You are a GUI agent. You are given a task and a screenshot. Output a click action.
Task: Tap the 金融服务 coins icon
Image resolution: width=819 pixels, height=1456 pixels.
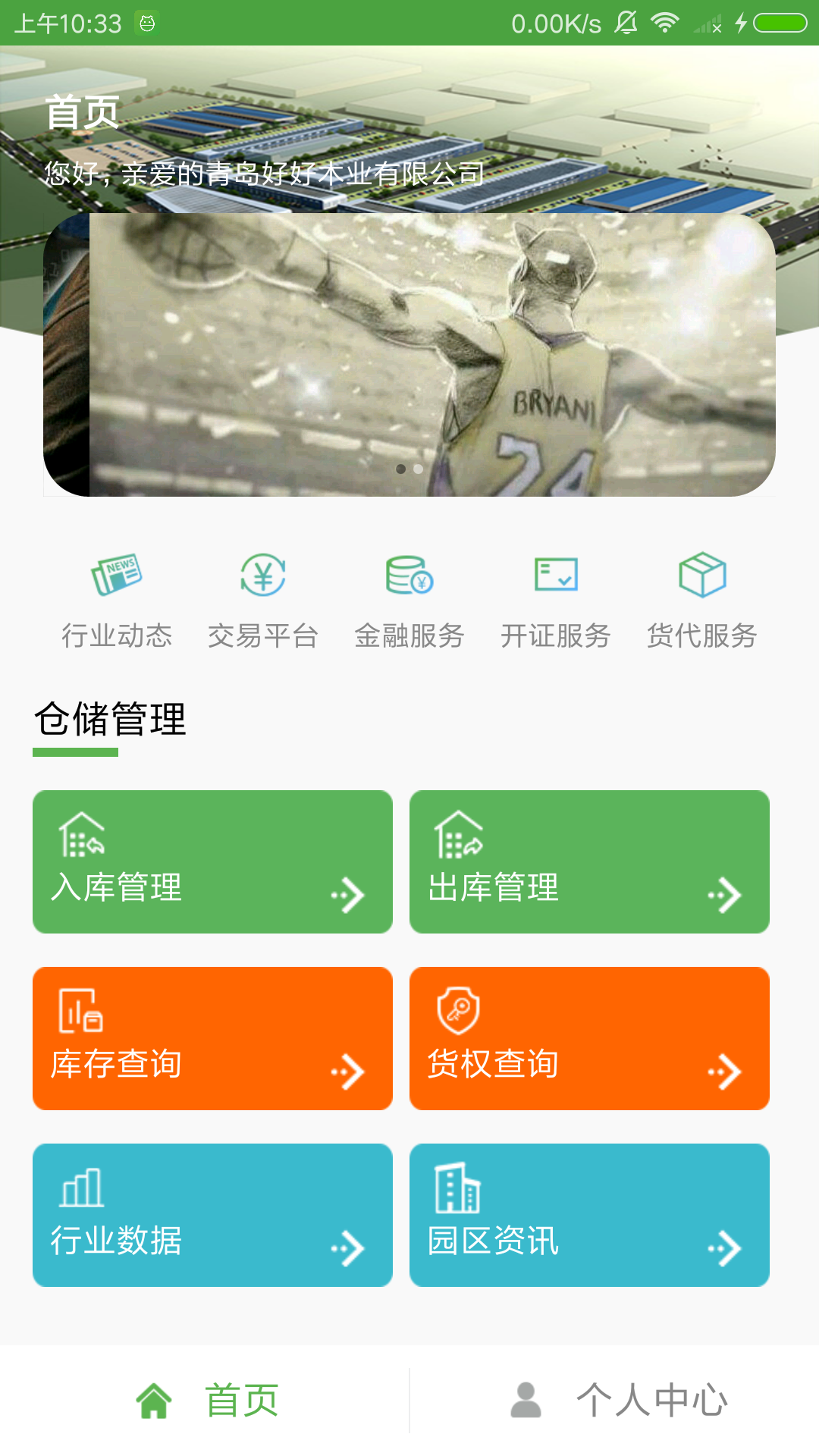[x=409, y=576]
